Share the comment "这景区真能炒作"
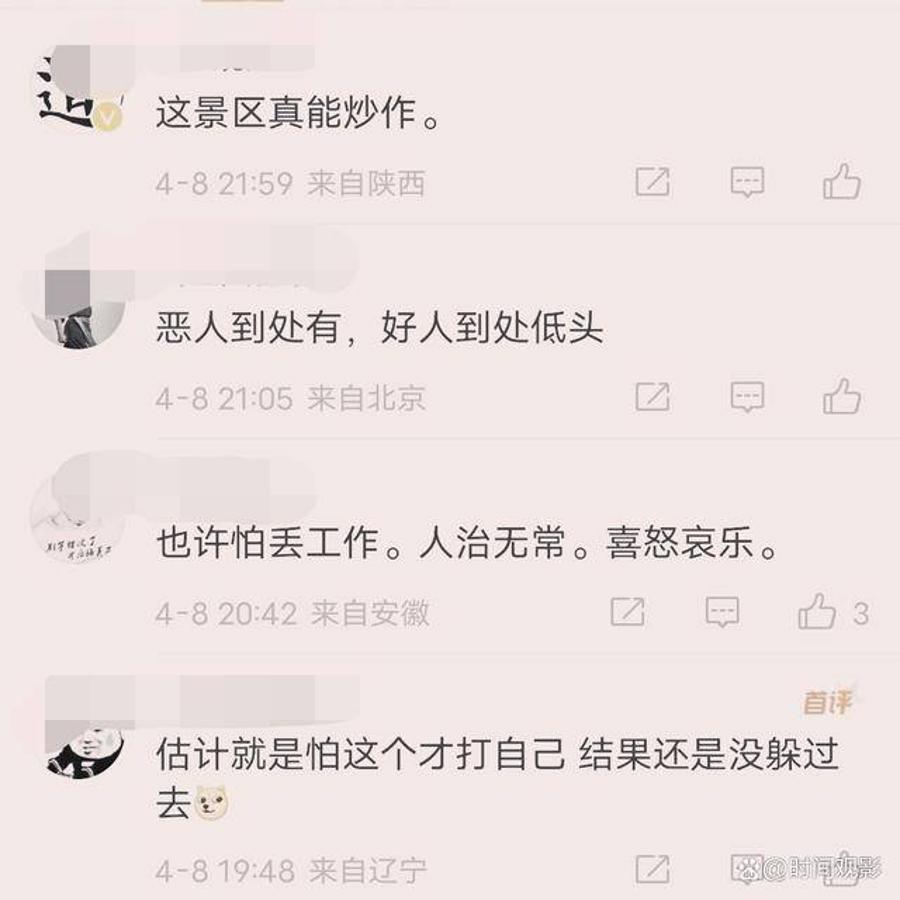900x900 pixels. pos(652,182)
